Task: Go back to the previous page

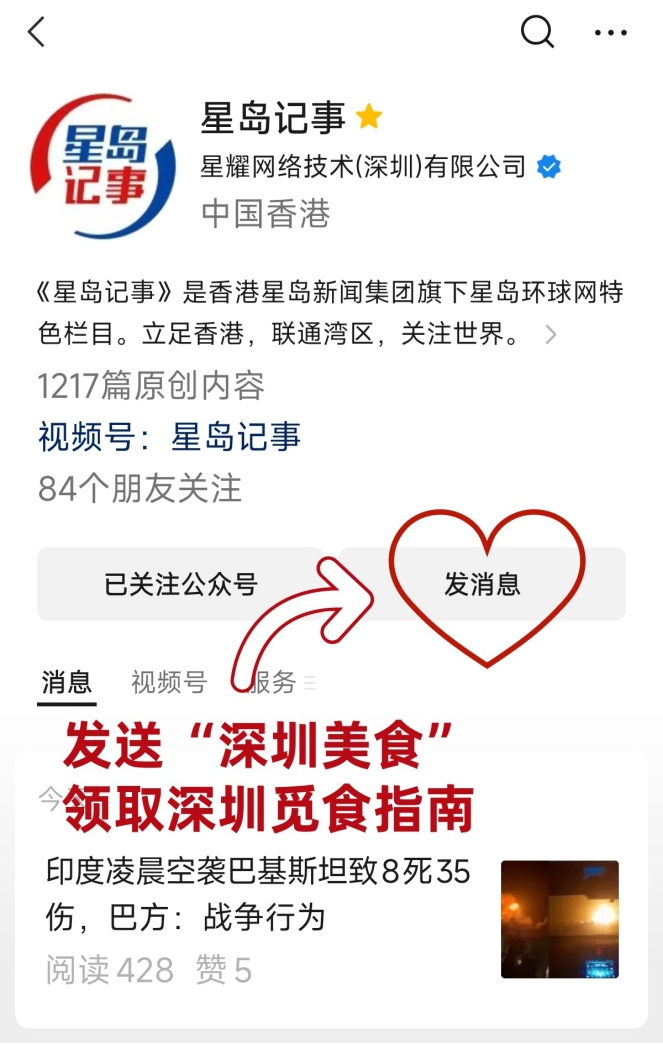Action: click(x=37, y=32)
